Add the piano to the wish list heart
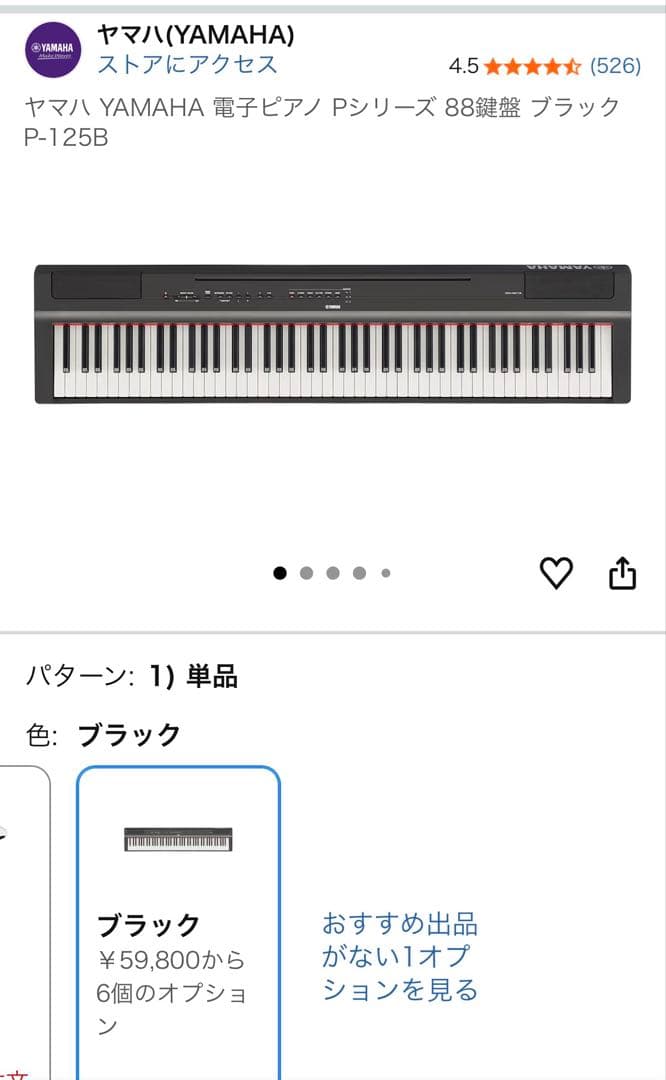666x1080 pixels. 556,573
